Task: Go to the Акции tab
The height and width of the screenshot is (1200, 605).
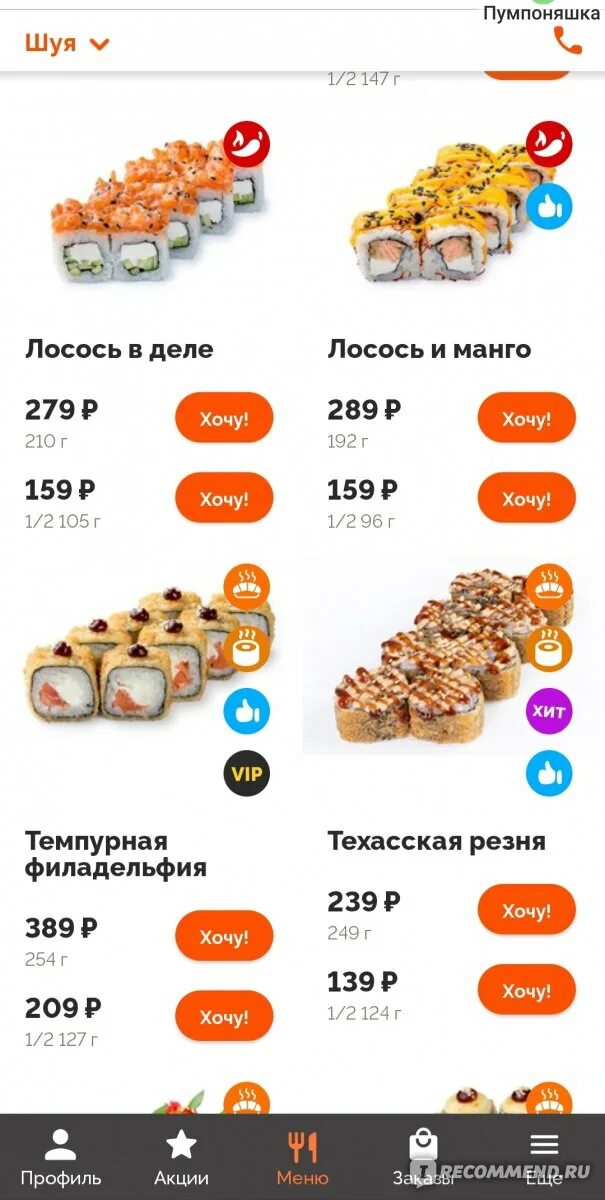Action: point(181,1157)
